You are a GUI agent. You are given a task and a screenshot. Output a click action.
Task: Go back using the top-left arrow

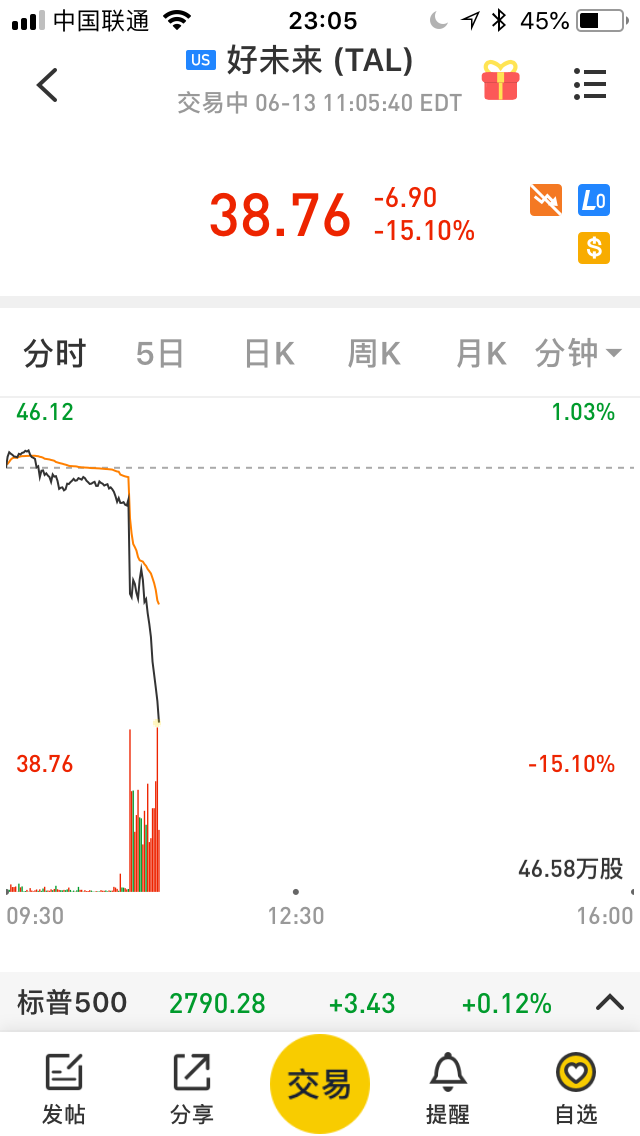pos(47,85)
